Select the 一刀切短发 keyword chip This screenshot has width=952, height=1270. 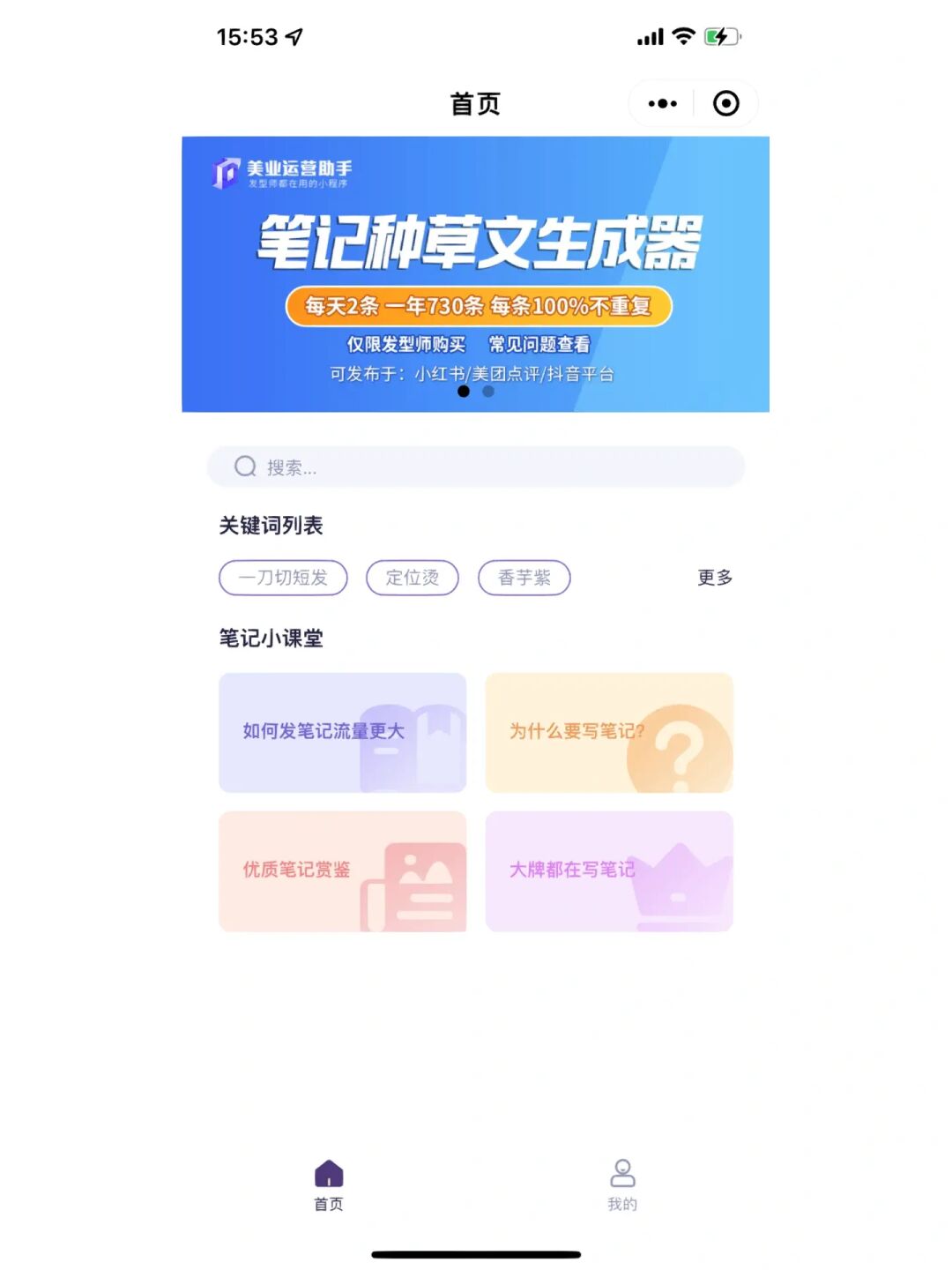pyautogui.click(x=283, y=578)
